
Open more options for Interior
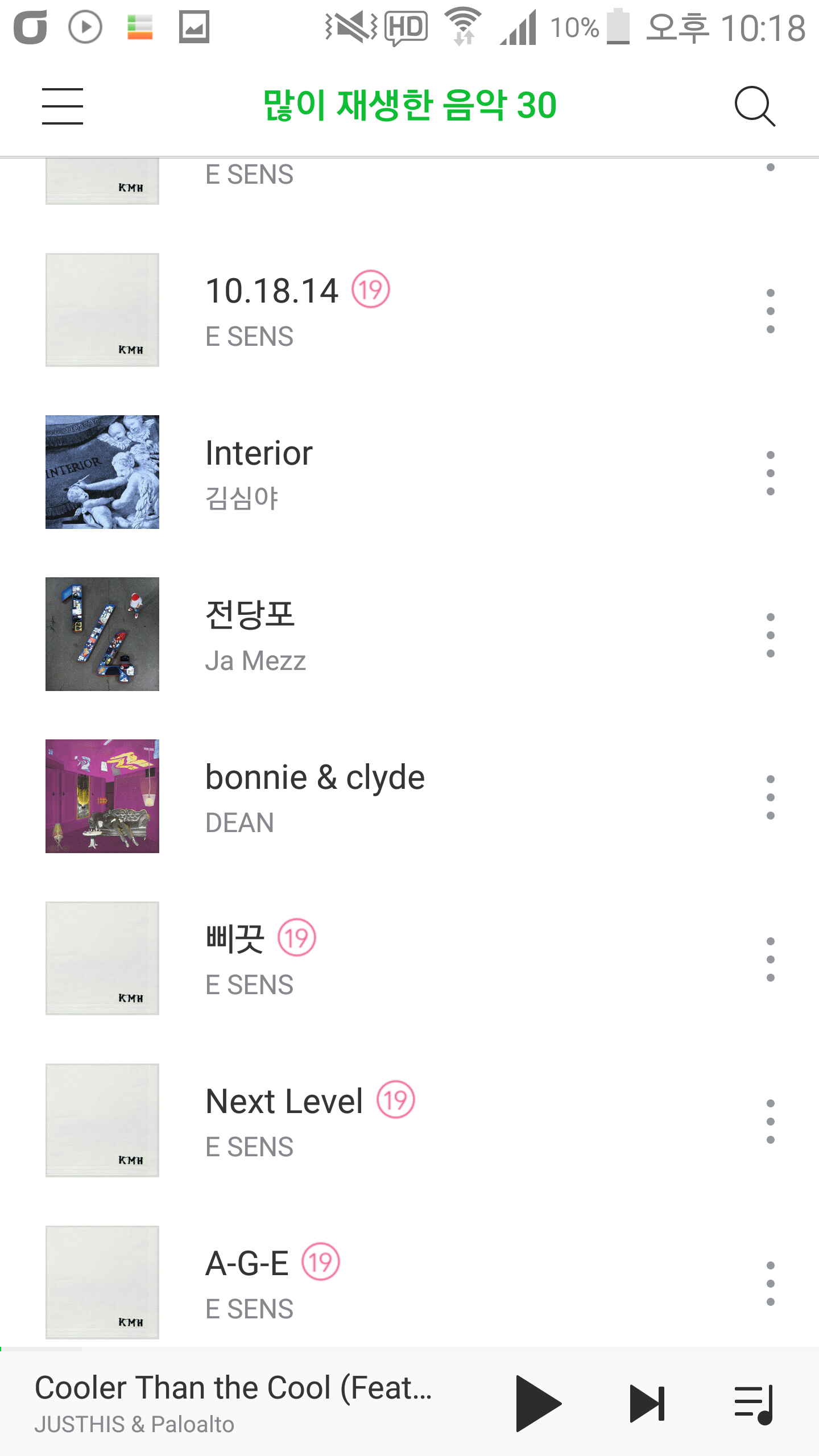770,473
